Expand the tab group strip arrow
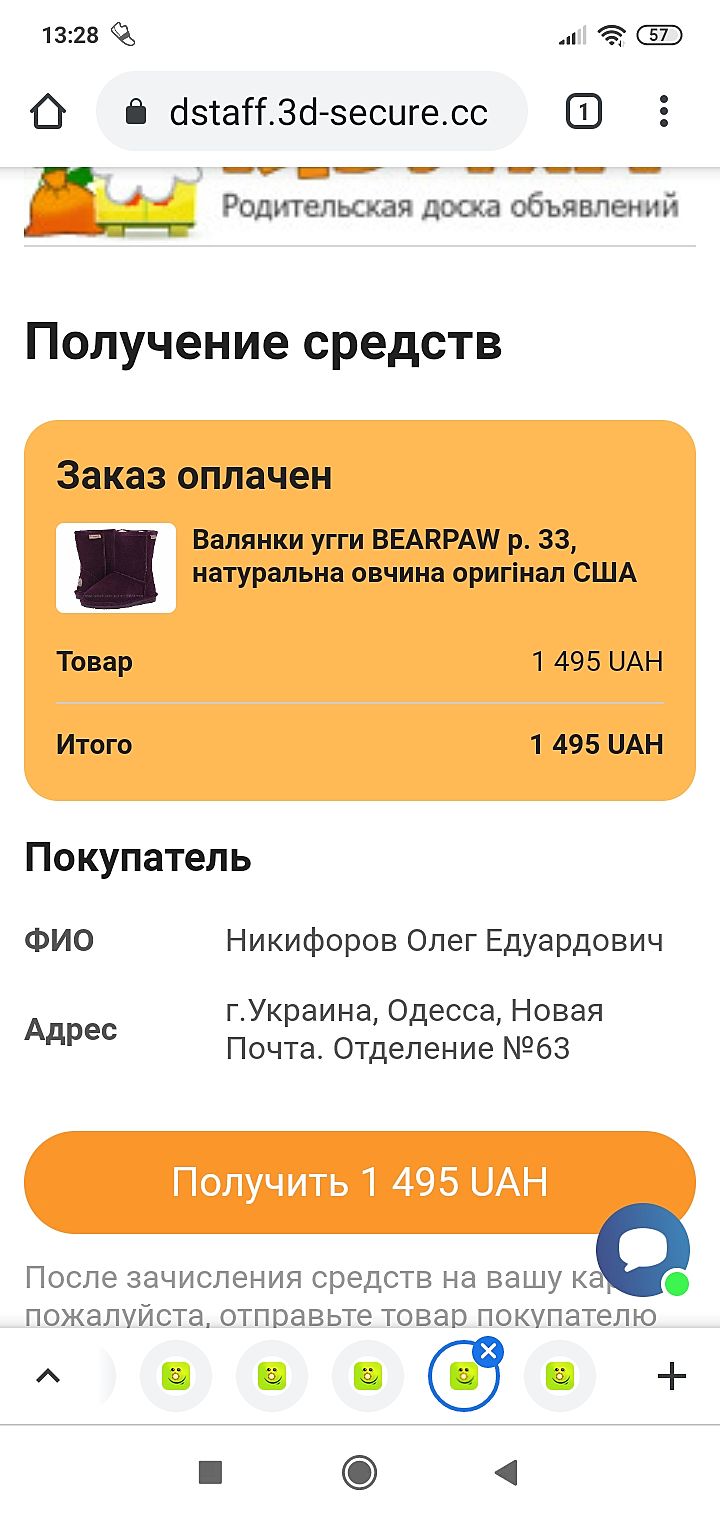The width and height of the screenshot is (720, 1520). pyautogui.click(x=48, y=1377)
